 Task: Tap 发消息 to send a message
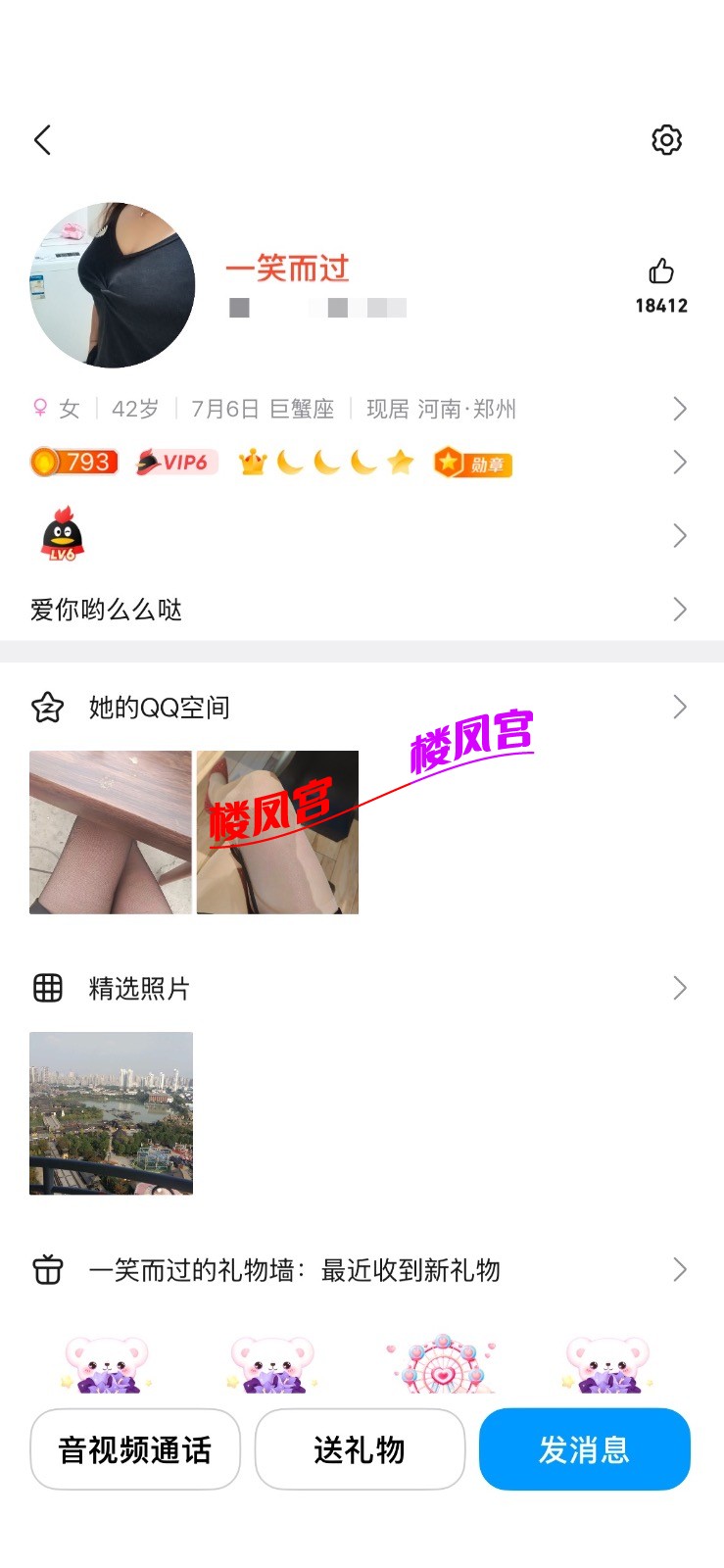[x=585, y=1449]
